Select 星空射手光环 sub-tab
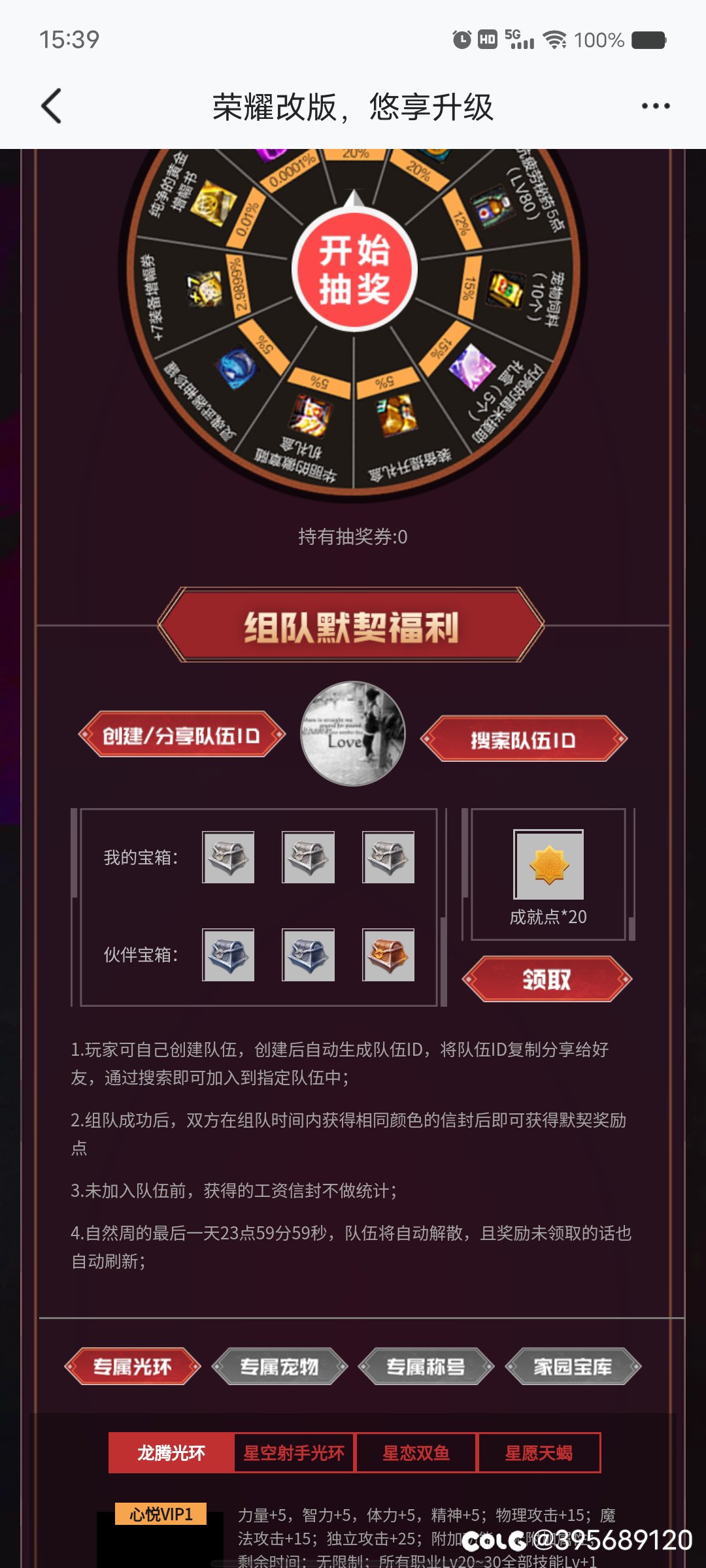This screenshot has height=1568, width=706. (294, 1453)
